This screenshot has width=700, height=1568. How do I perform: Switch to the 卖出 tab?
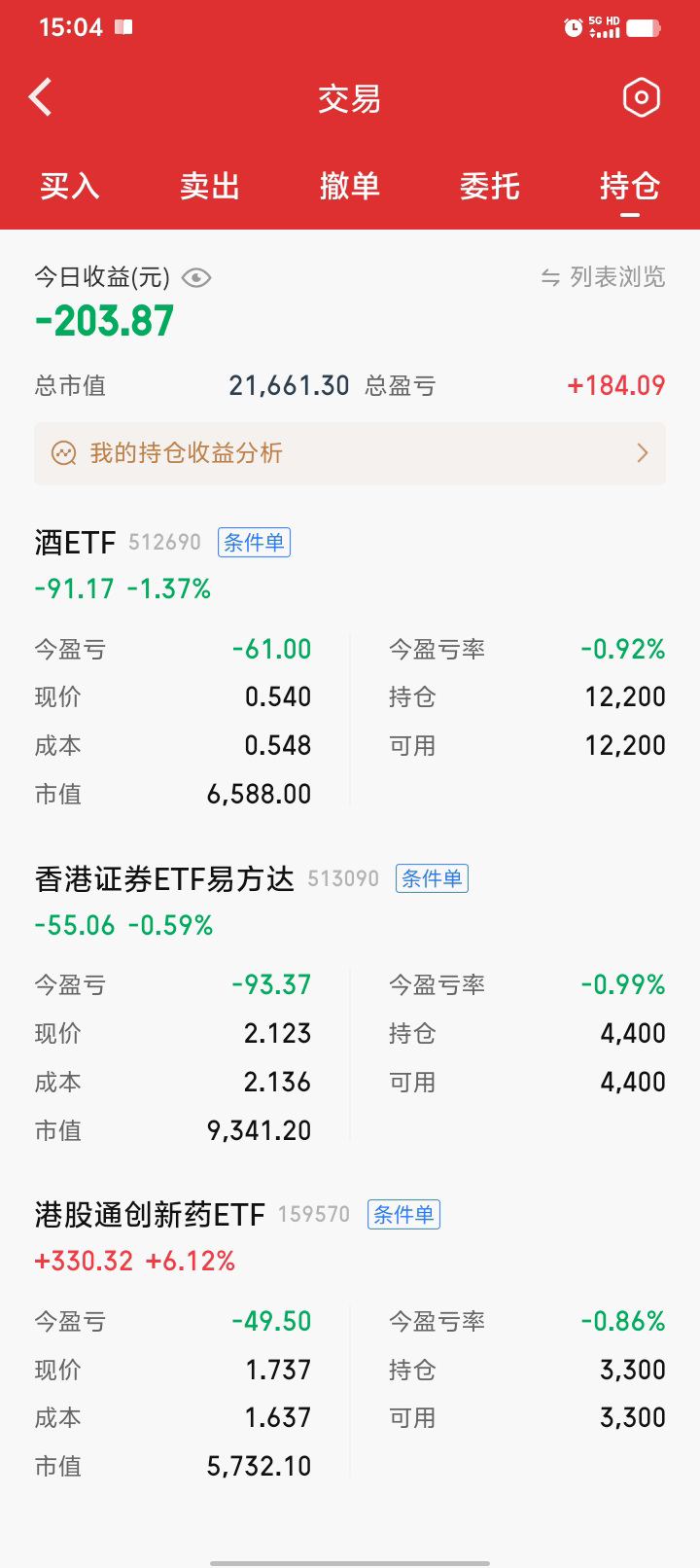[210, 185]
